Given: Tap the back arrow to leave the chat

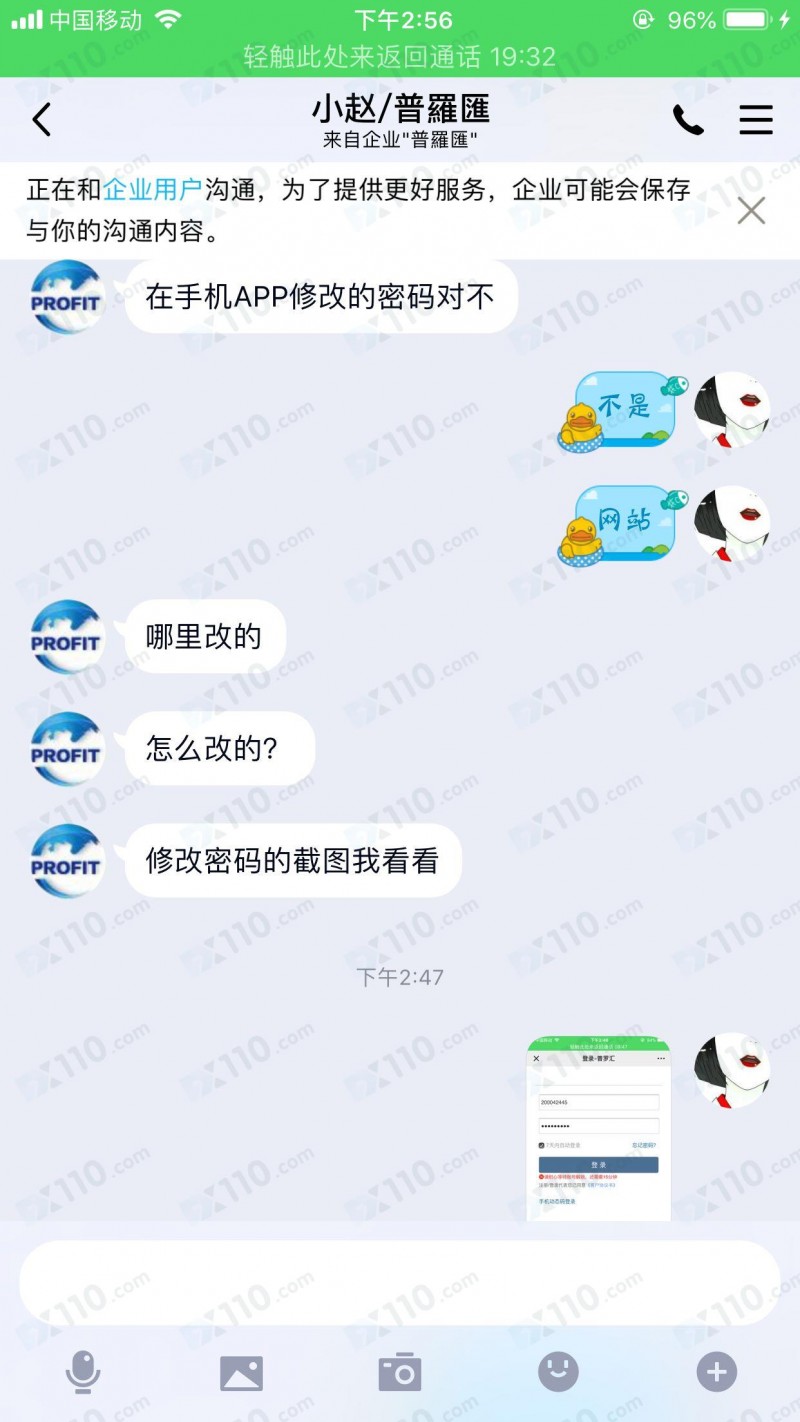Looking at the screenshot, I should coord(40,119).
